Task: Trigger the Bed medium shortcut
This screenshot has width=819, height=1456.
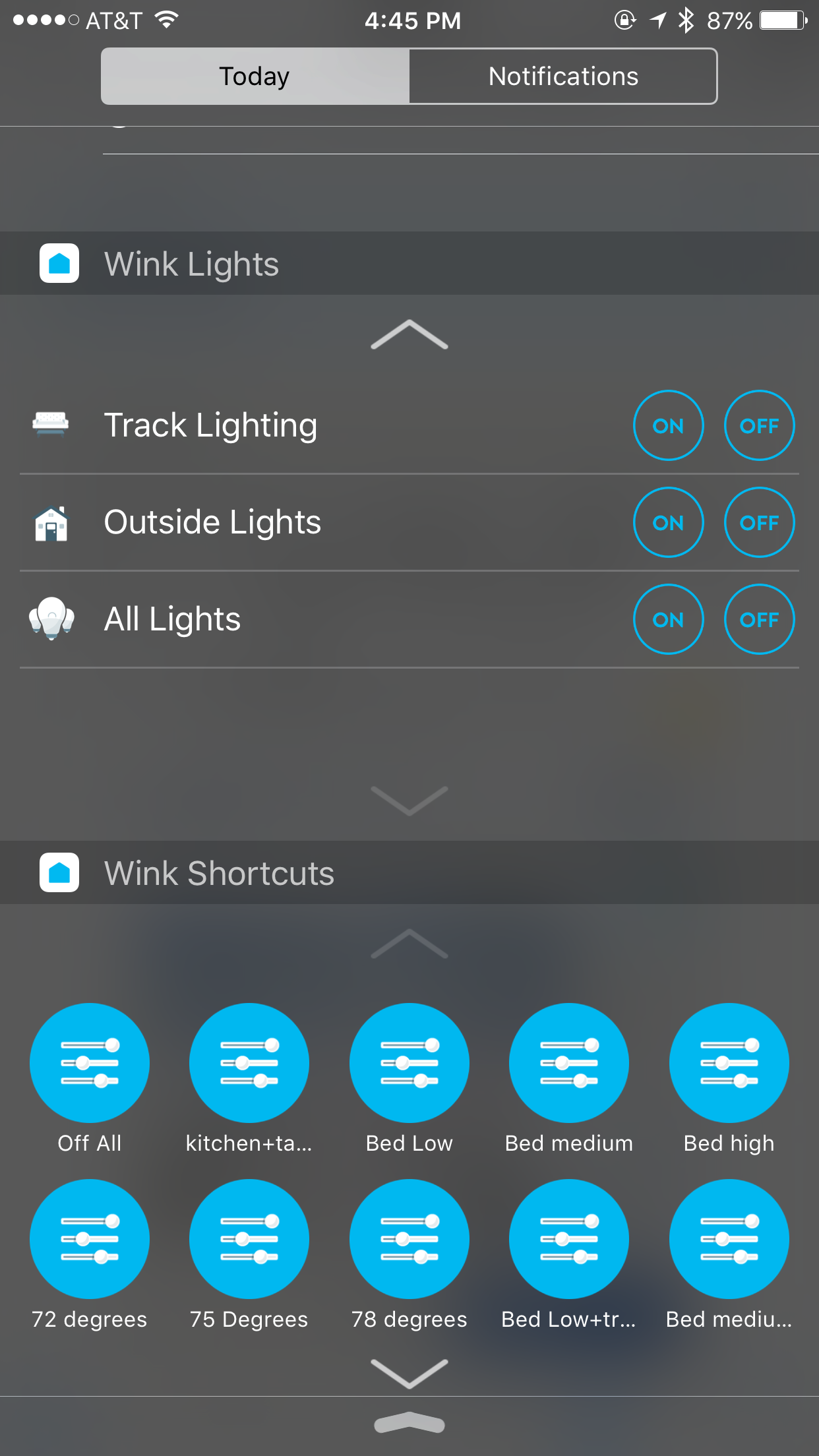Action: click(x=569, y=1062)
